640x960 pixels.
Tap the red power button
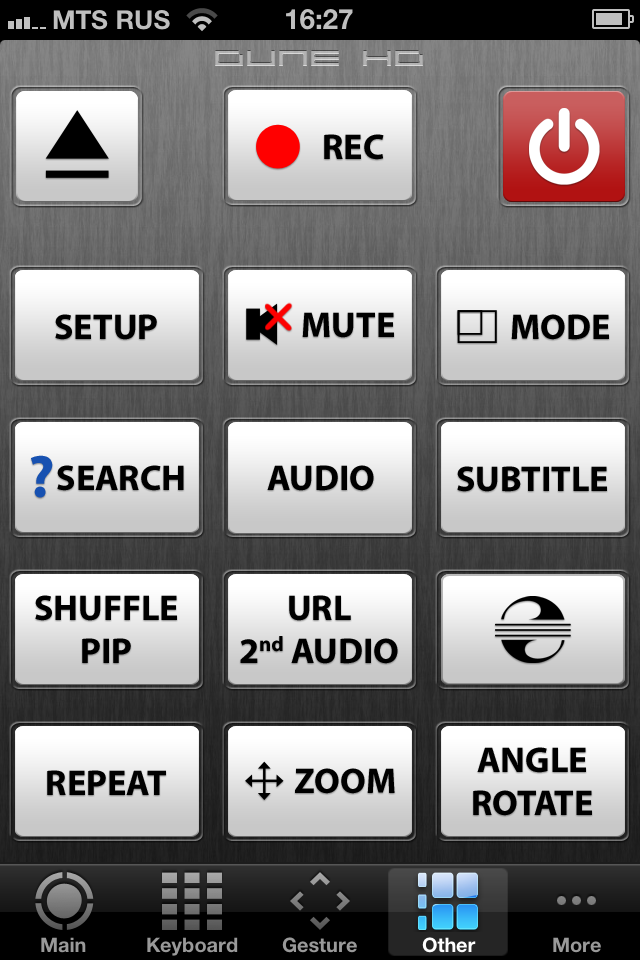(x=563, y=147)
